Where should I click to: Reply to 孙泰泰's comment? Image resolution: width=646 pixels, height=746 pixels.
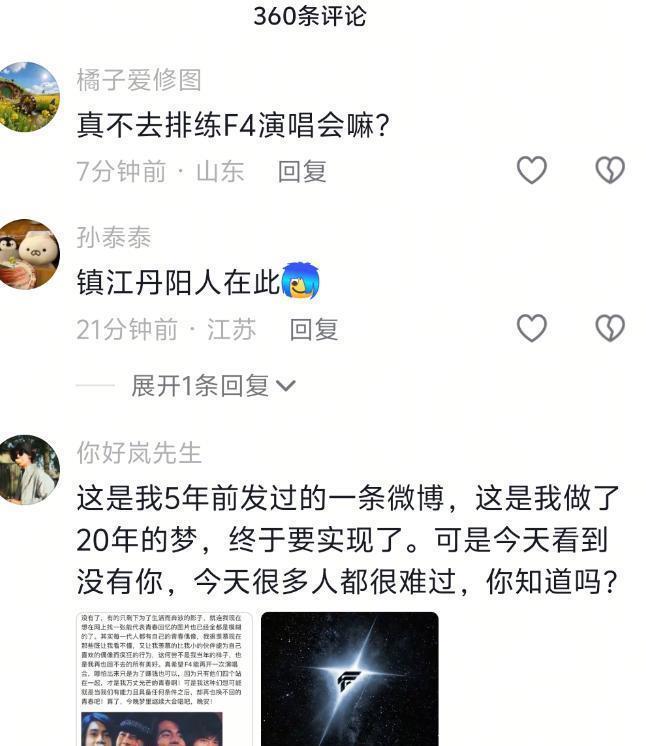314,329
